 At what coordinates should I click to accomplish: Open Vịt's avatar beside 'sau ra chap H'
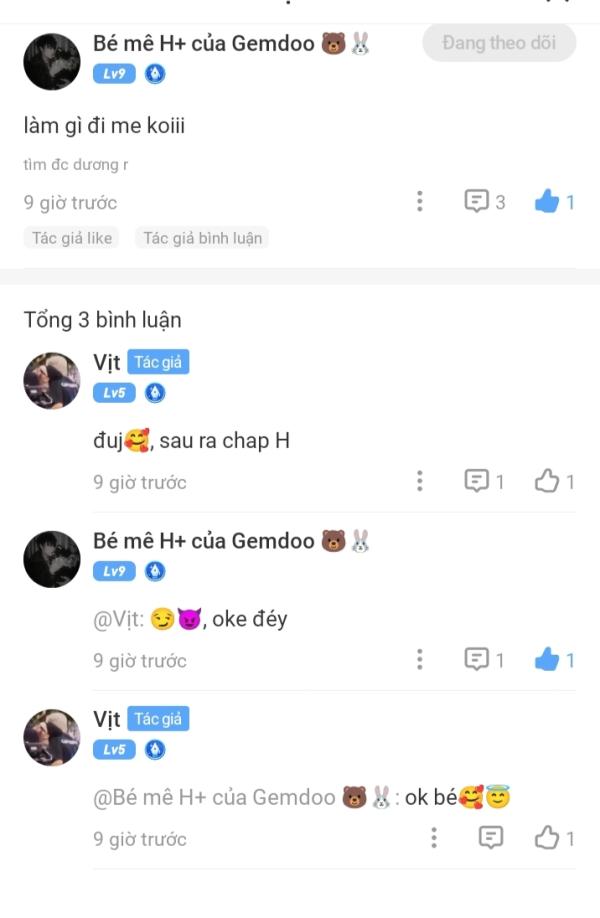coord(51,380)
